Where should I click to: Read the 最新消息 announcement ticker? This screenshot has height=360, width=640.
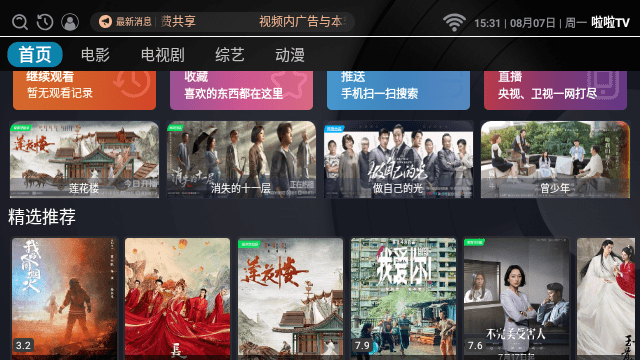(x=222, y=22)
